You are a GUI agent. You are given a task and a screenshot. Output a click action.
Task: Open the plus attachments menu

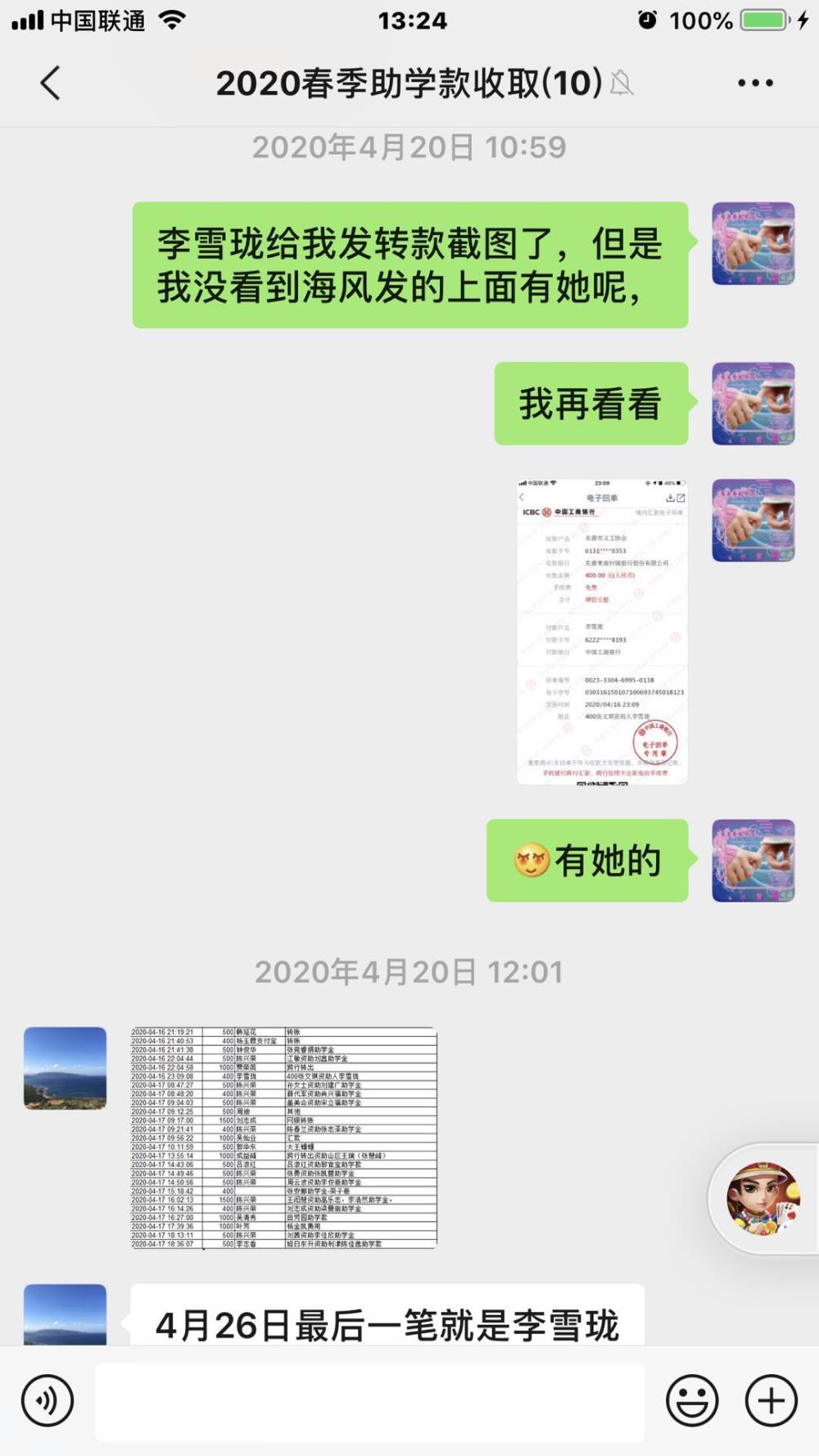click(x=771, y=1400)
